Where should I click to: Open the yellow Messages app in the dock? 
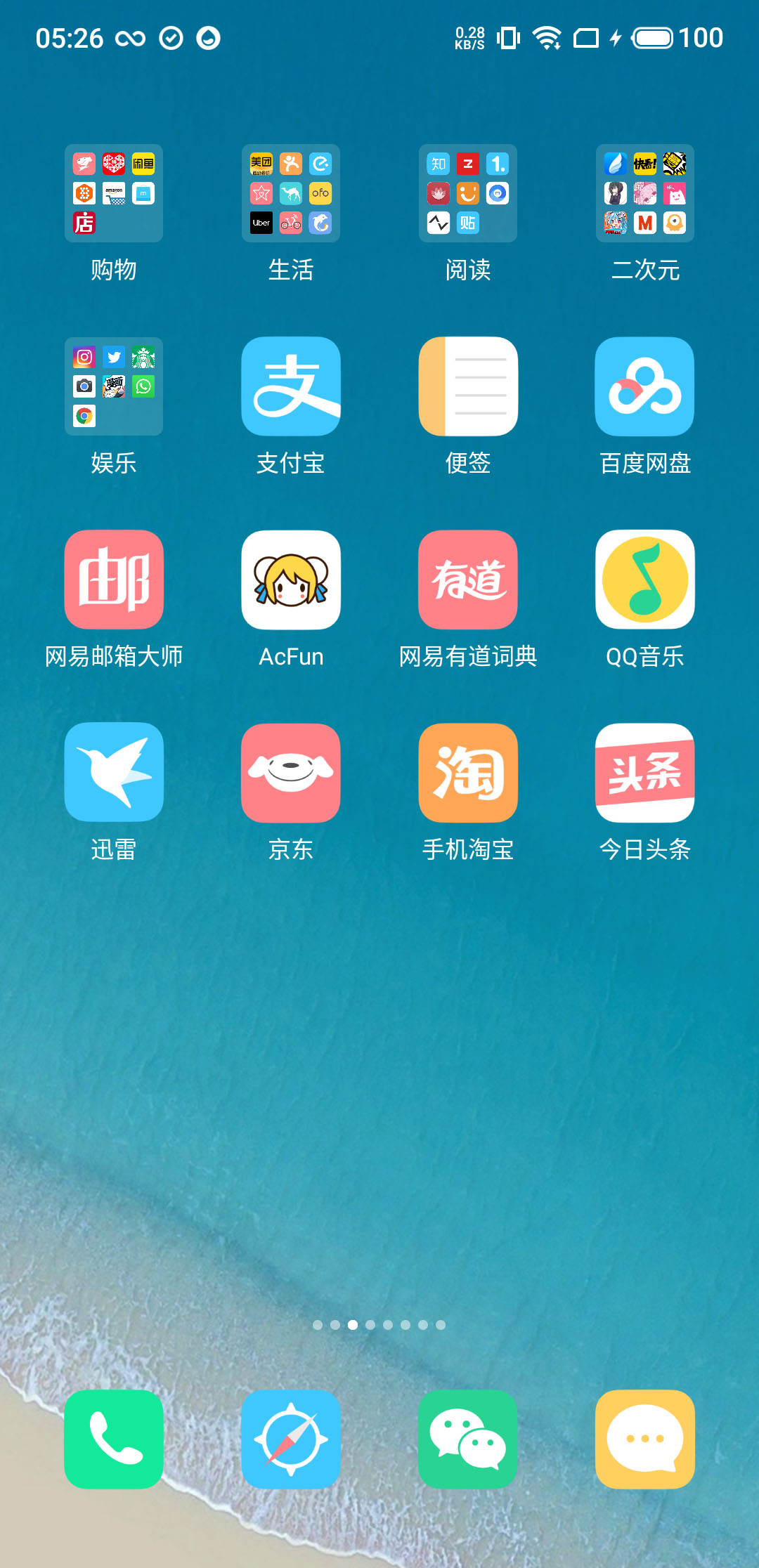coord(645,1439)
